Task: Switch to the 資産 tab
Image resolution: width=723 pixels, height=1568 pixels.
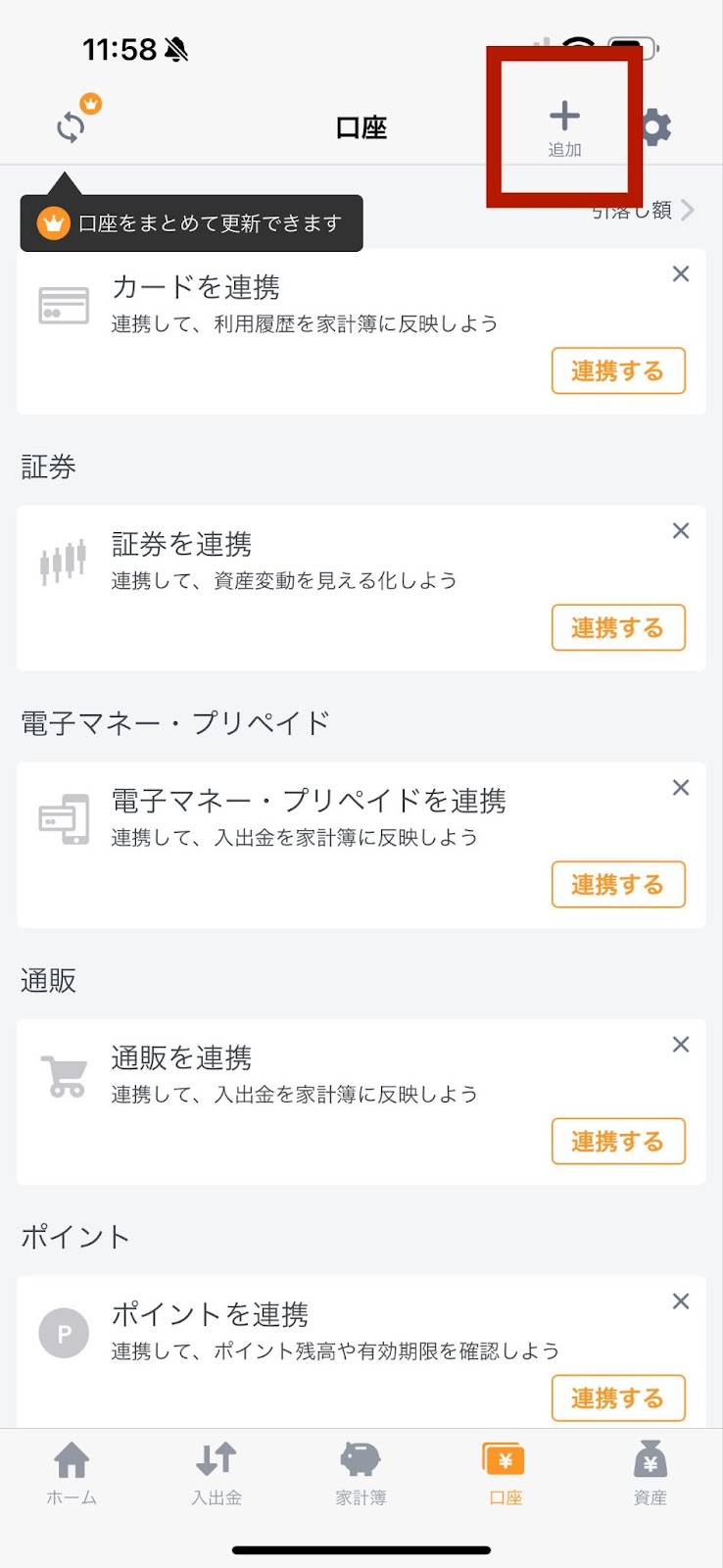Action: (x=651, y=1473)
